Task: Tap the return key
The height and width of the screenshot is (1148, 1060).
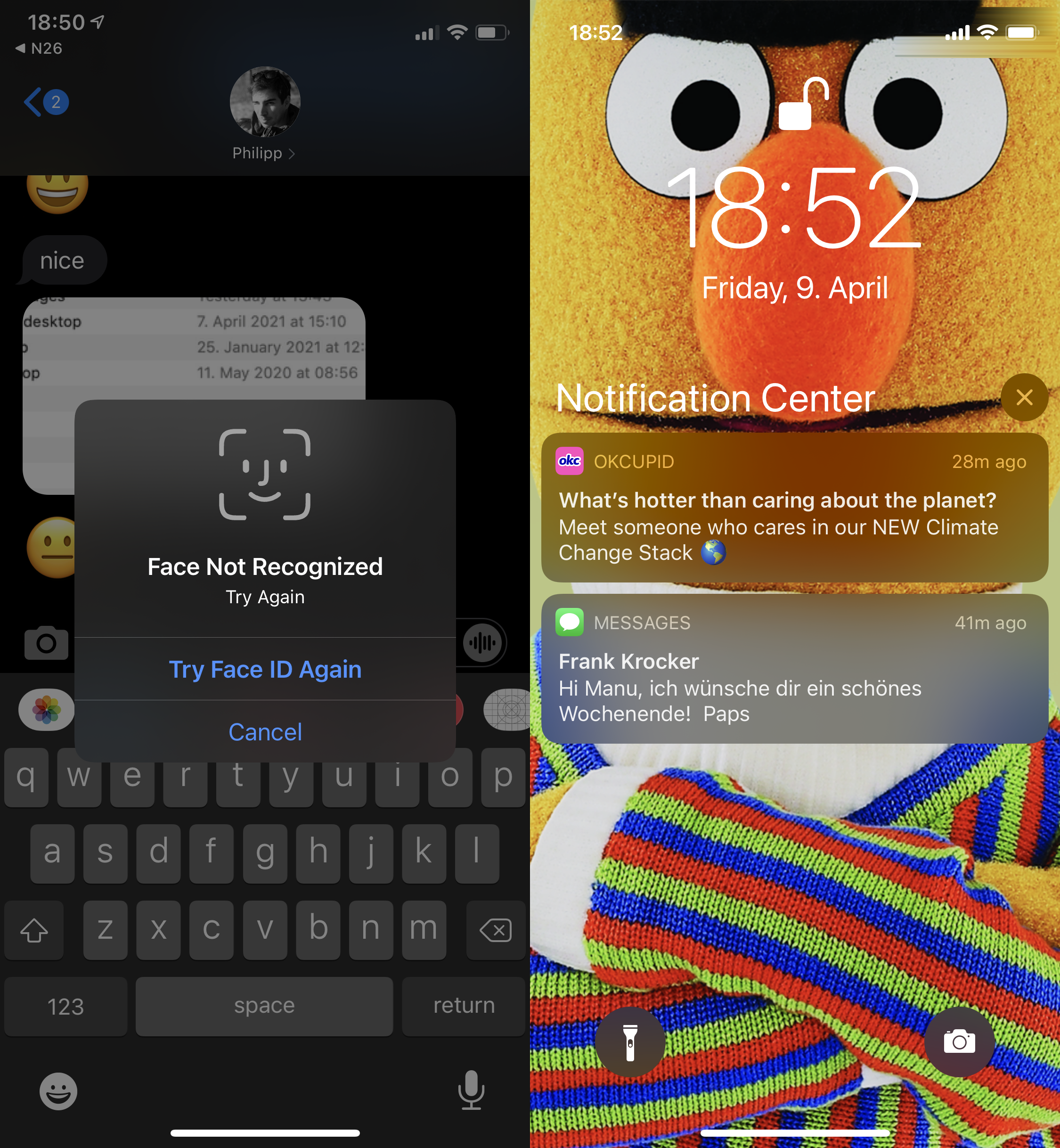Action: click(464, 1006)
